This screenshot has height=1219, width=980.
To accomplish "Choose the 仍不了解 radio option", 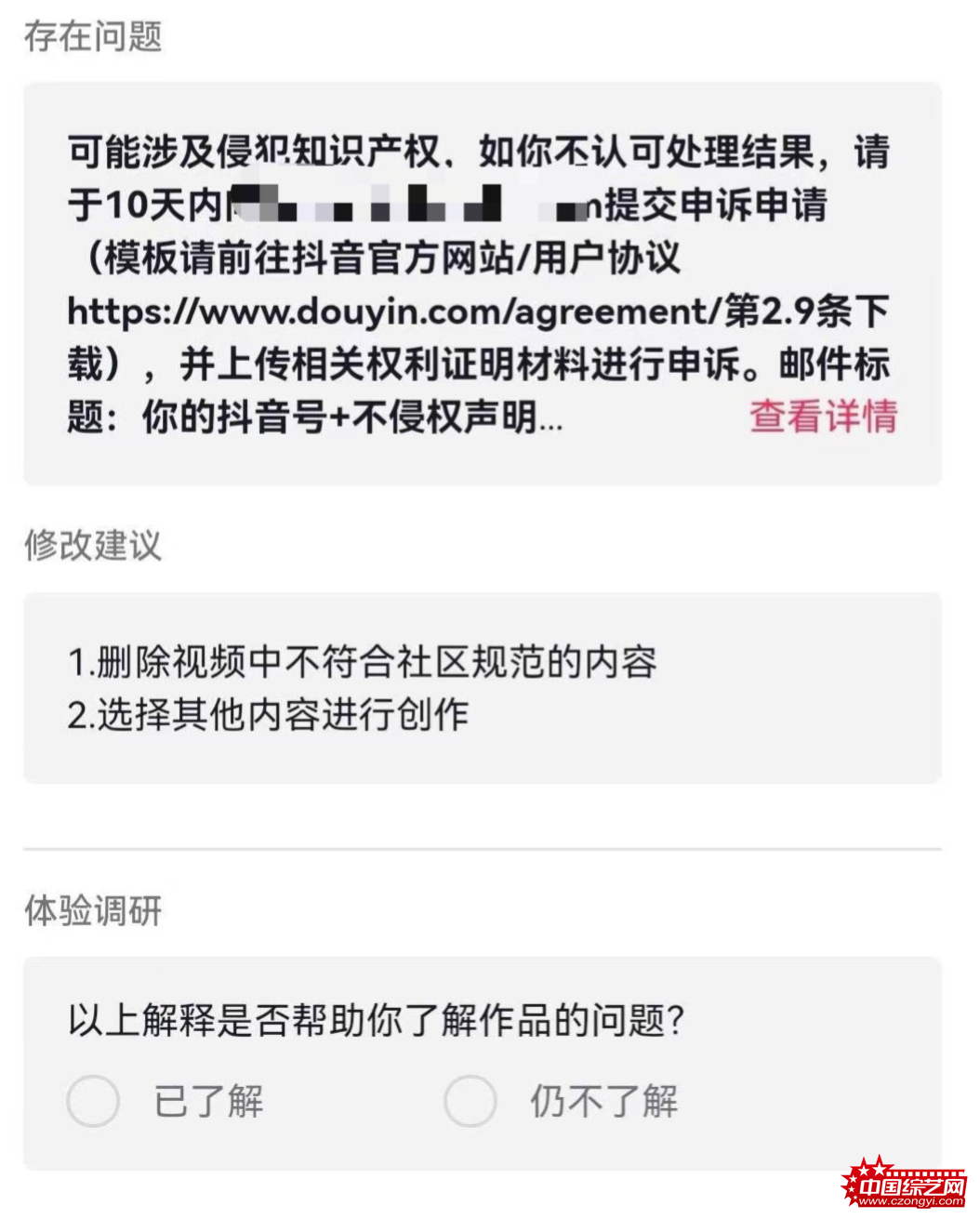I will tap(470, 1101).
